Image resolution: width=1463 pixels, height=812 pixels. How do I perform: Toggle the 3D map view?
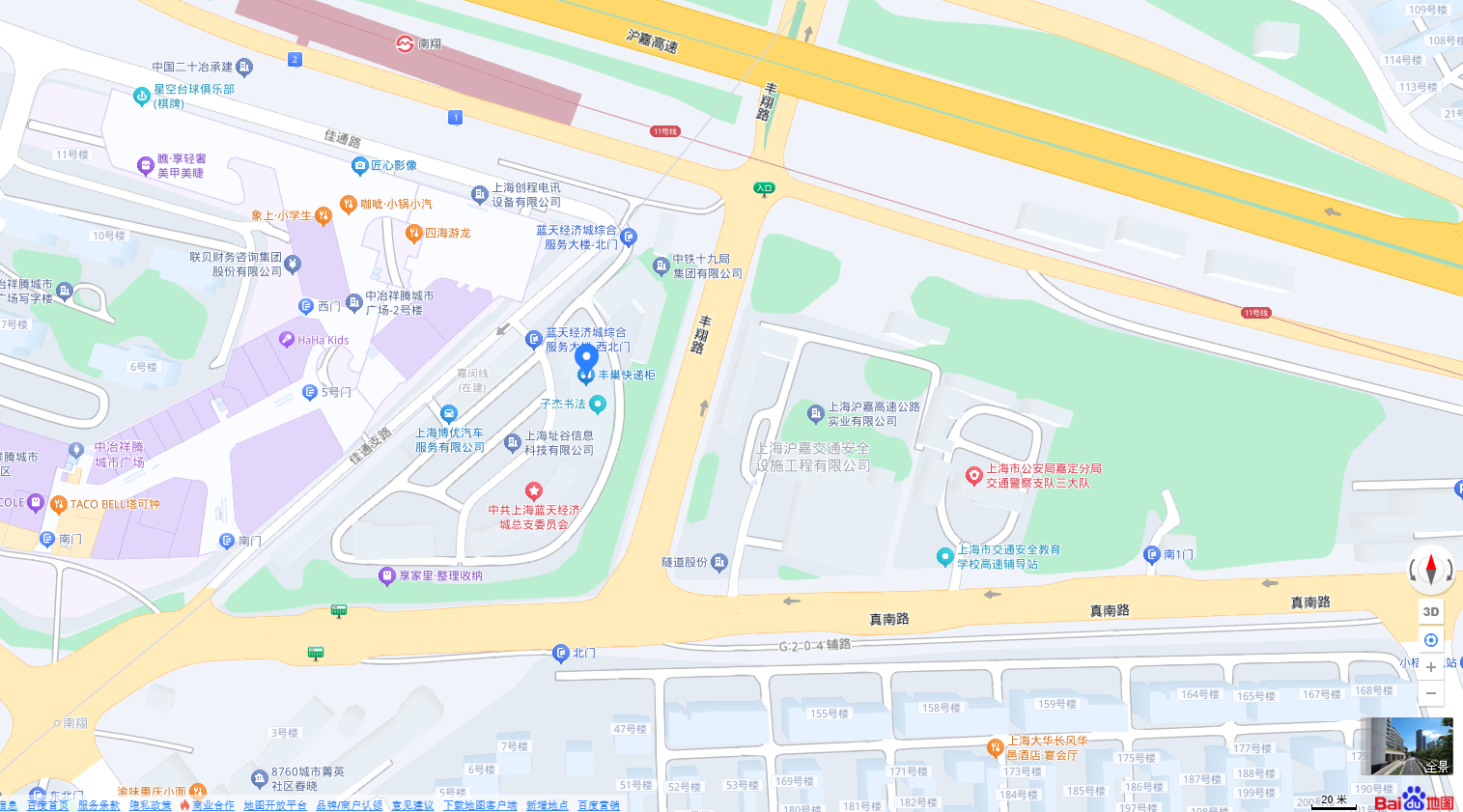coord(1431,611)
